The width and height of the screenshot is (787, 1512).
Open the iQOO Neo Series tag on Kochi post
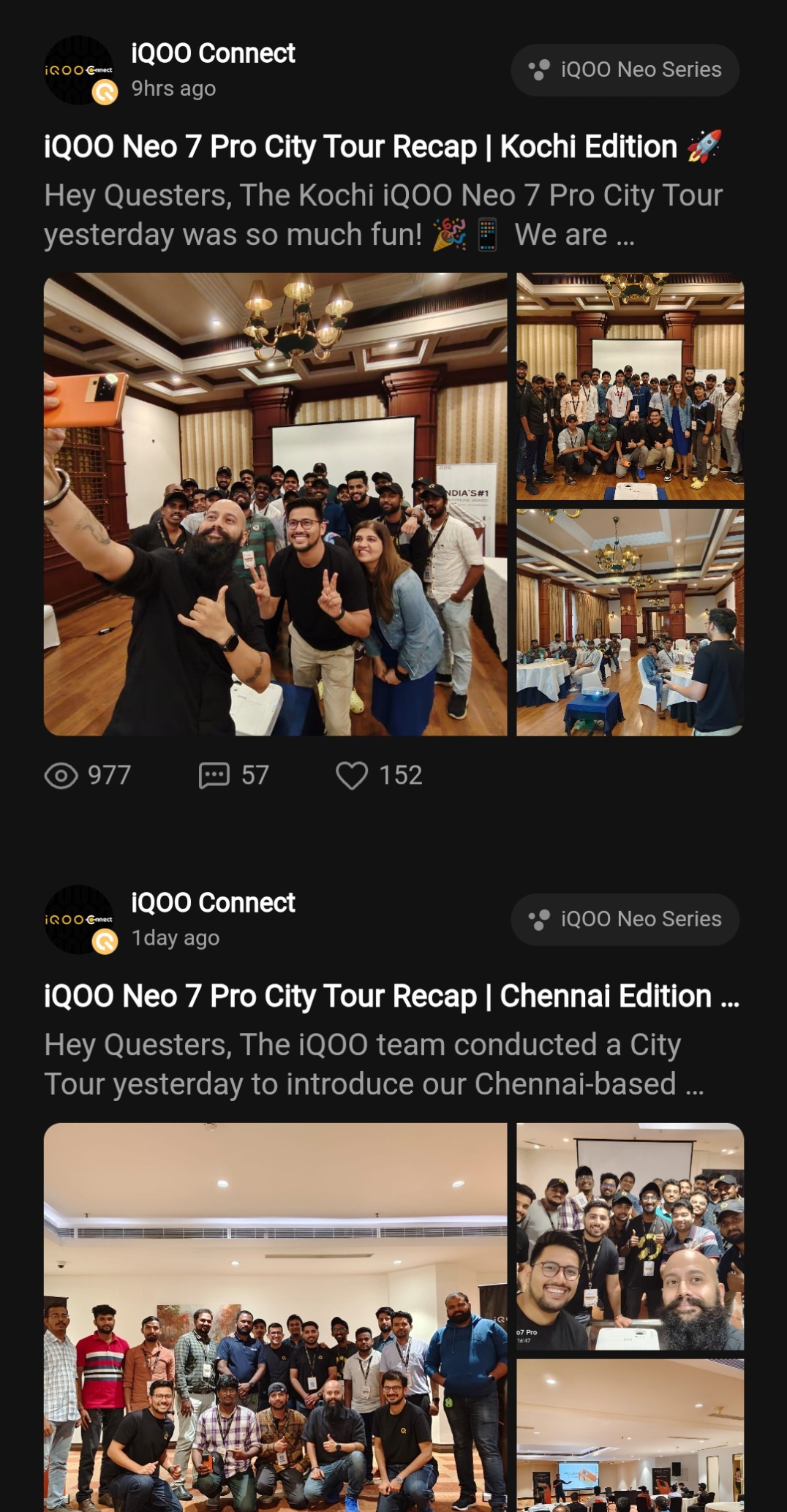point(625,70)
